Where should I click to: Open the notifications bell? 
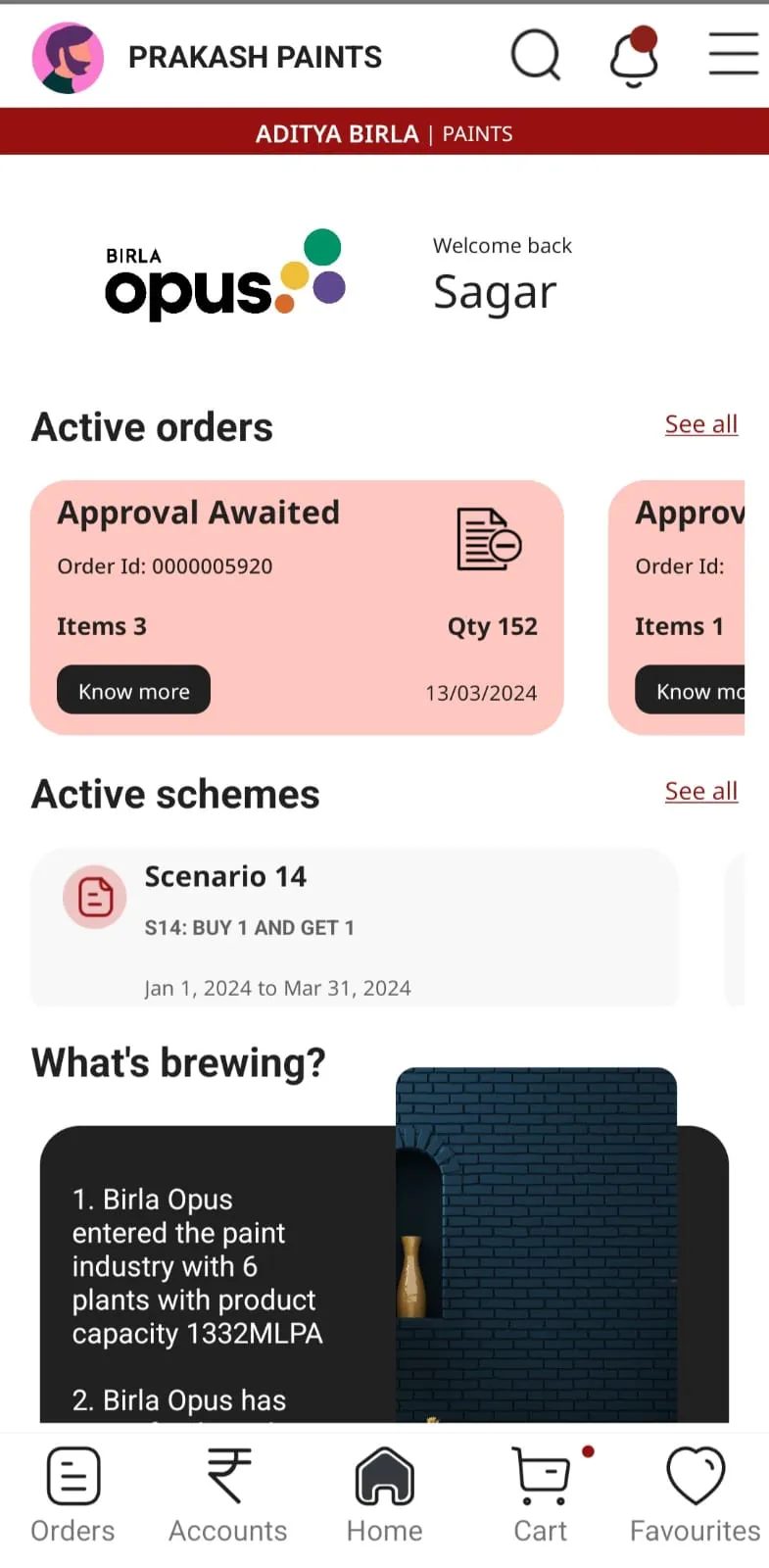(x=634, y=57)
